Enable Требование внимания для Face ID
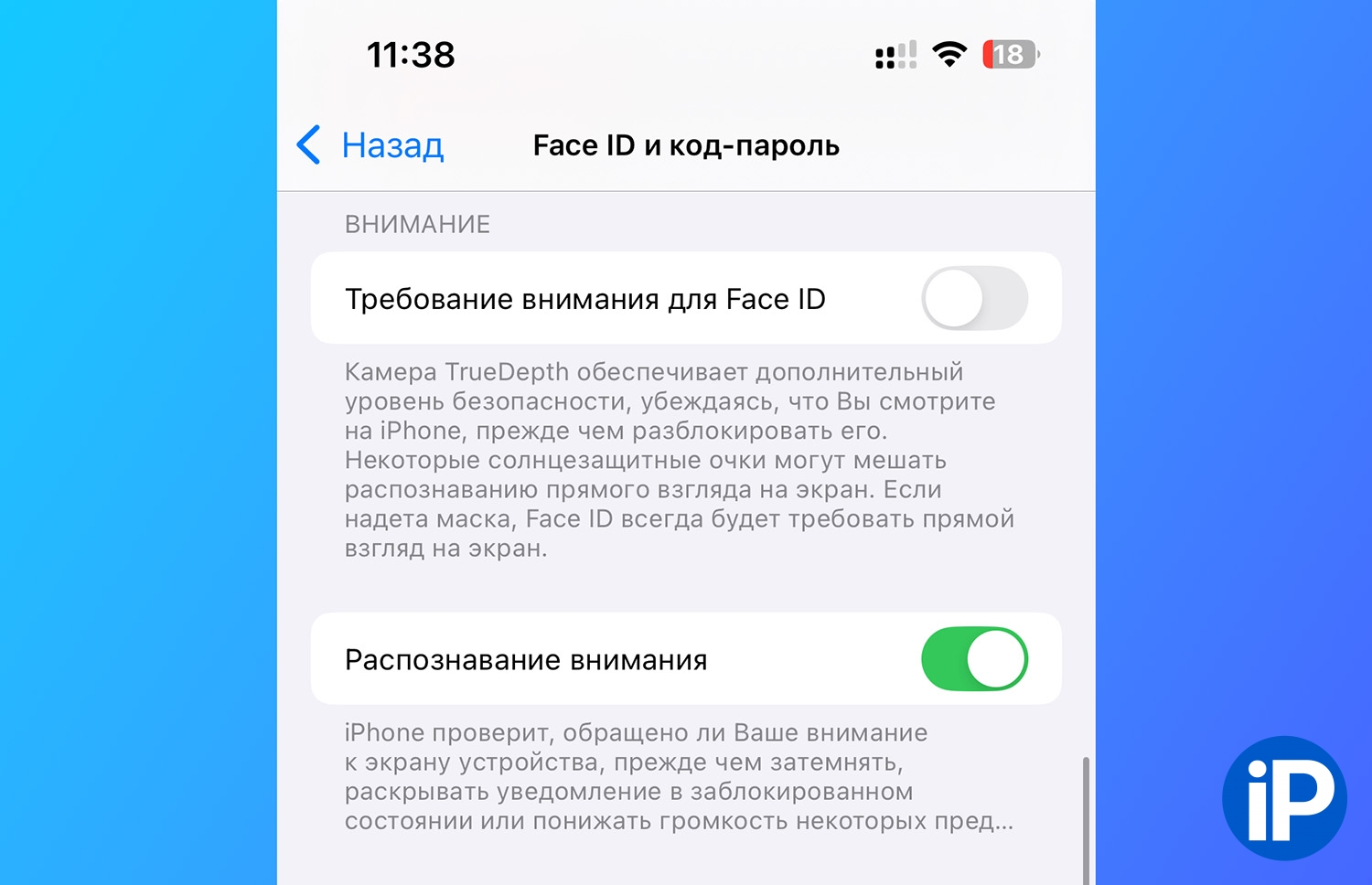The height and width of the screenshot is (885, 1372). 974,299
